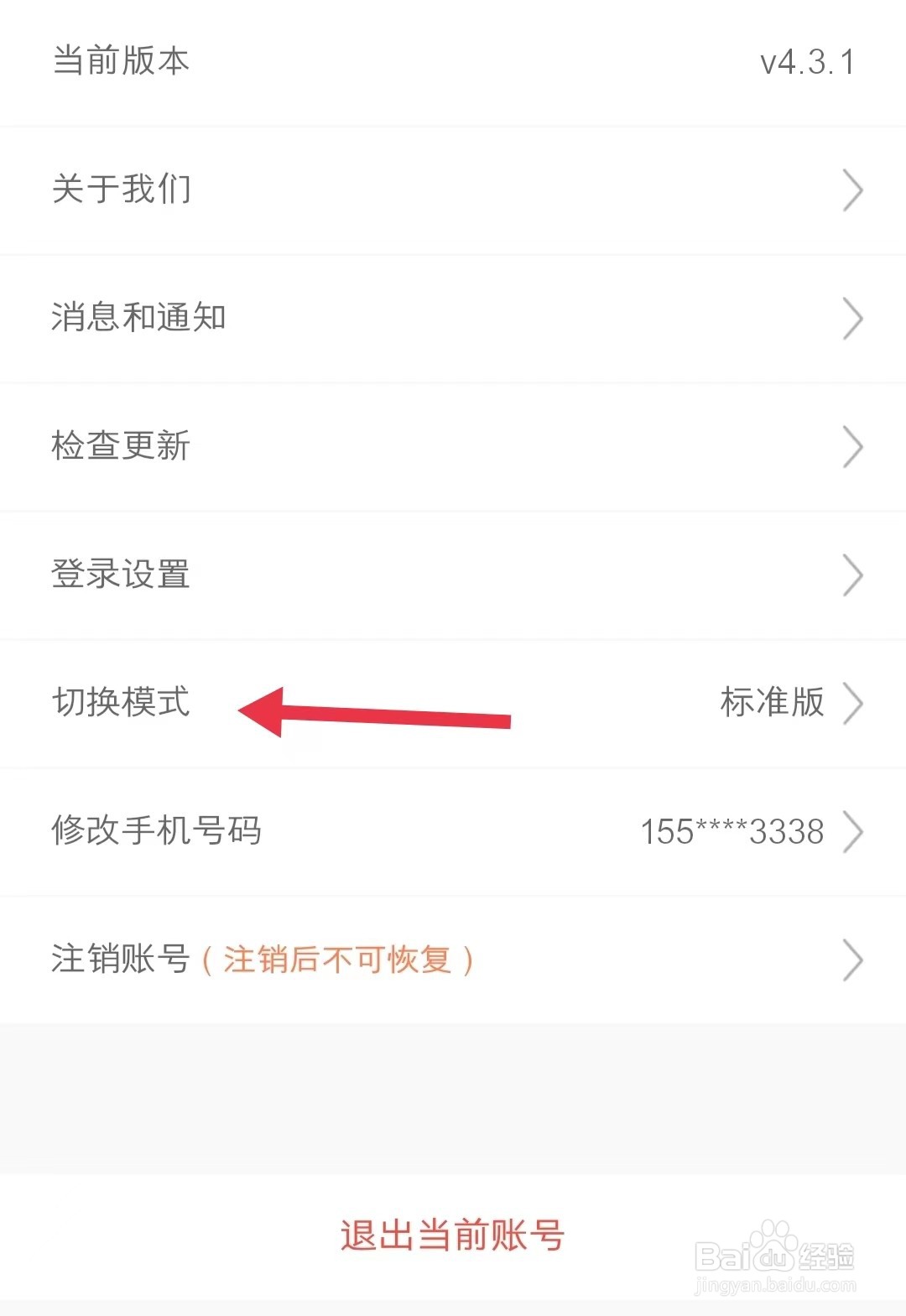Screen dimensions: 906x1316
Task: Click the chevron beside 标准版
Action: point(854,704)
